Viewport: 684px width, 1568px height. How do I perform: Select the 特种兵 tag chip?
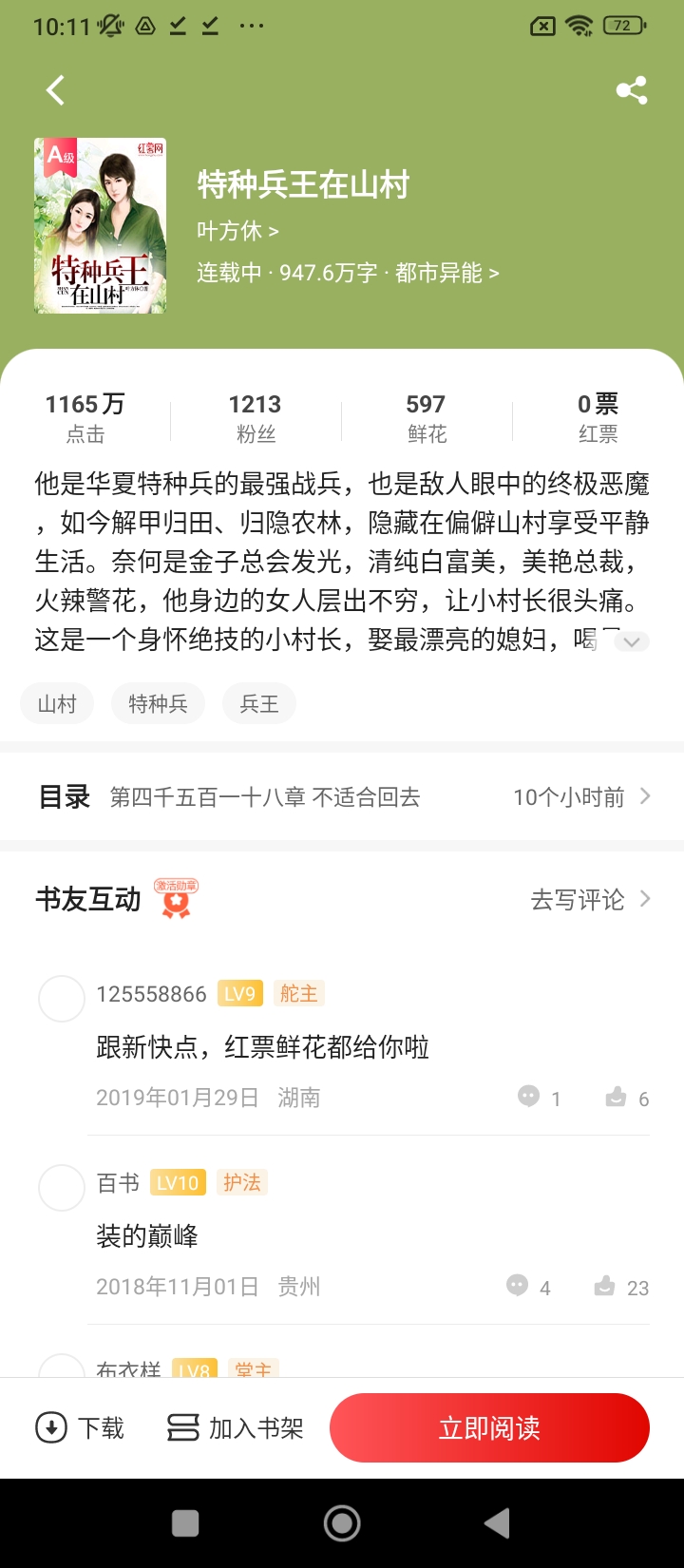coord(158,704)
